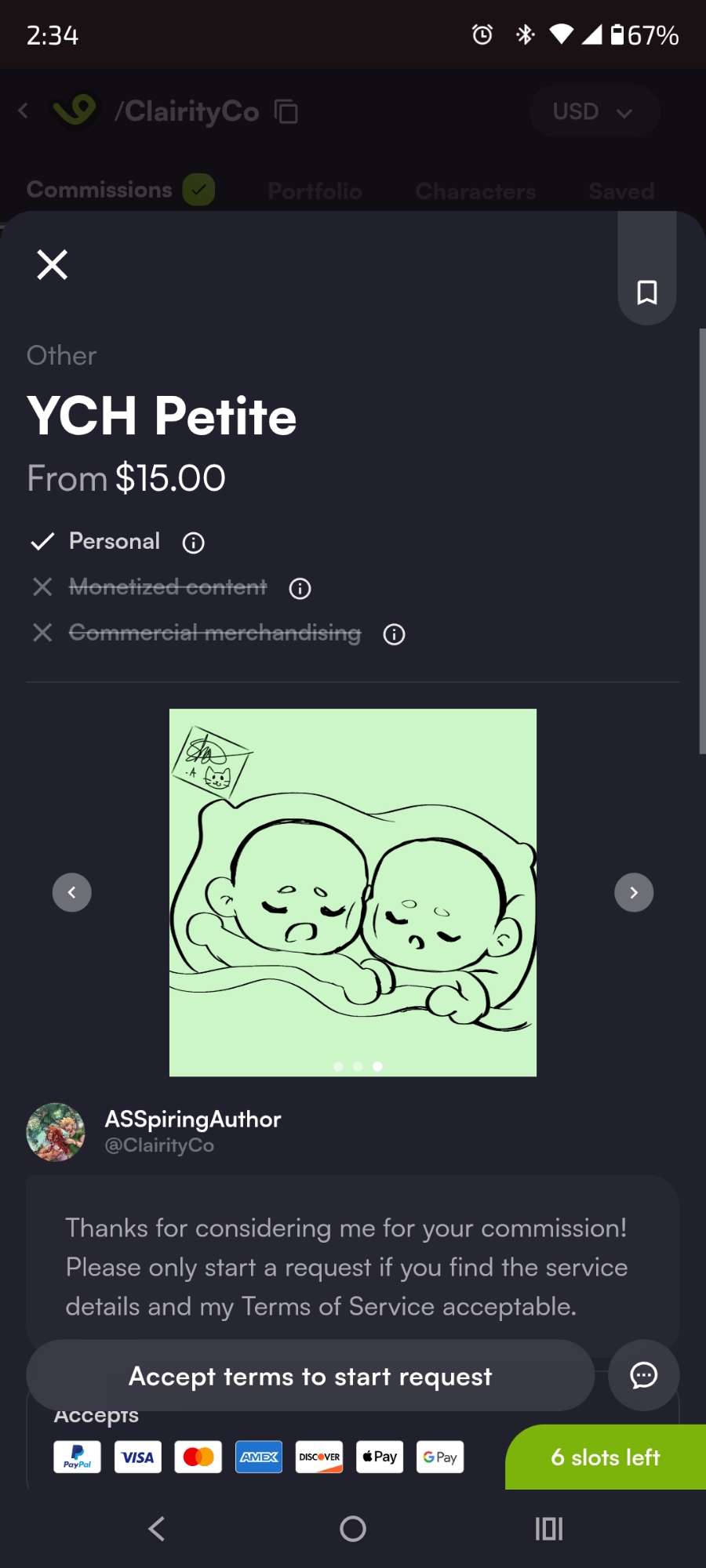
Task: Accept terms to start request
Action: tap(310, 1376)
